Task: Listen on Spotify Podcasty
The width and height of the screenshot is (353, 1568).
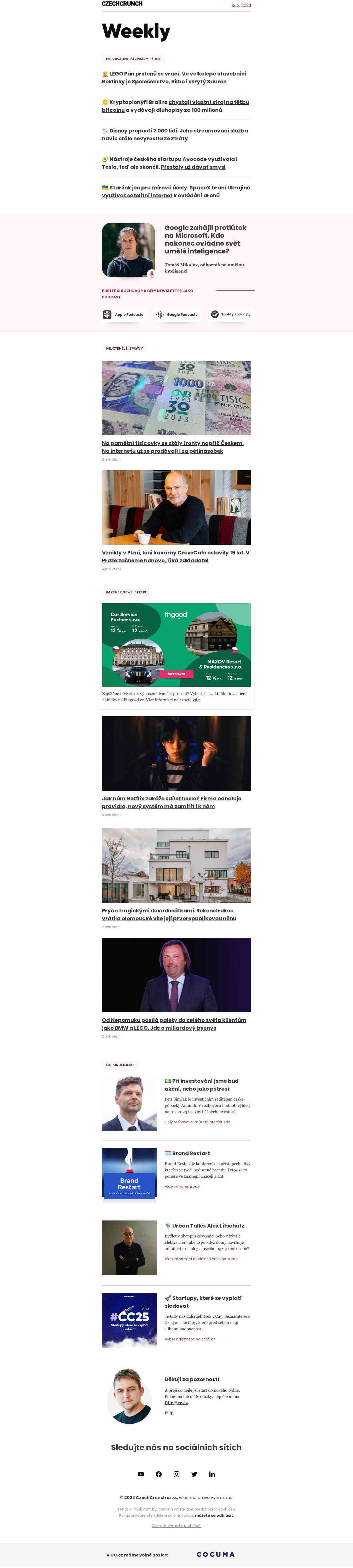Action: (231, 315)
